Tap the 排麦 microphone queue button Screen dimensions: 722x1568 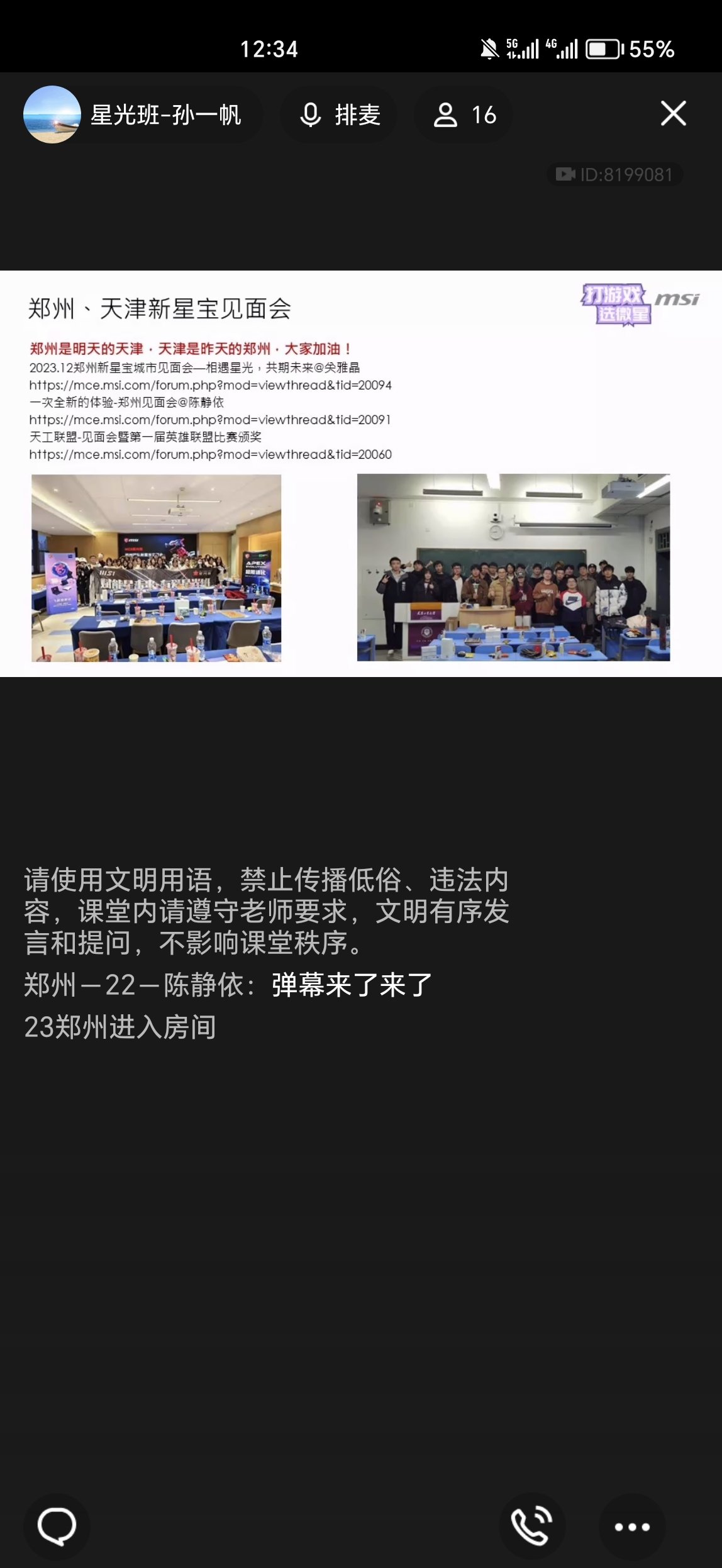[340, 115]
